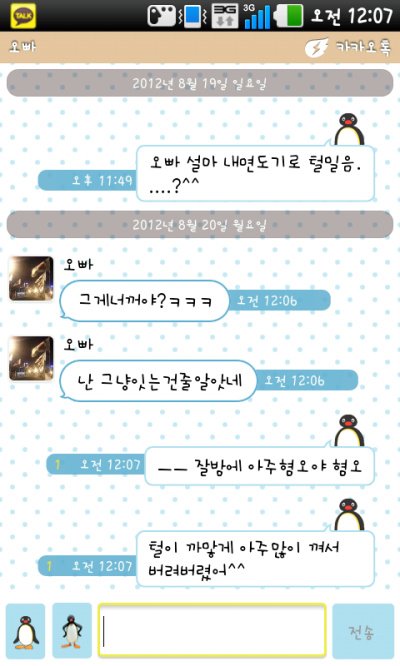
Task: Tap the 전송 send button
Action: (363, 631)
